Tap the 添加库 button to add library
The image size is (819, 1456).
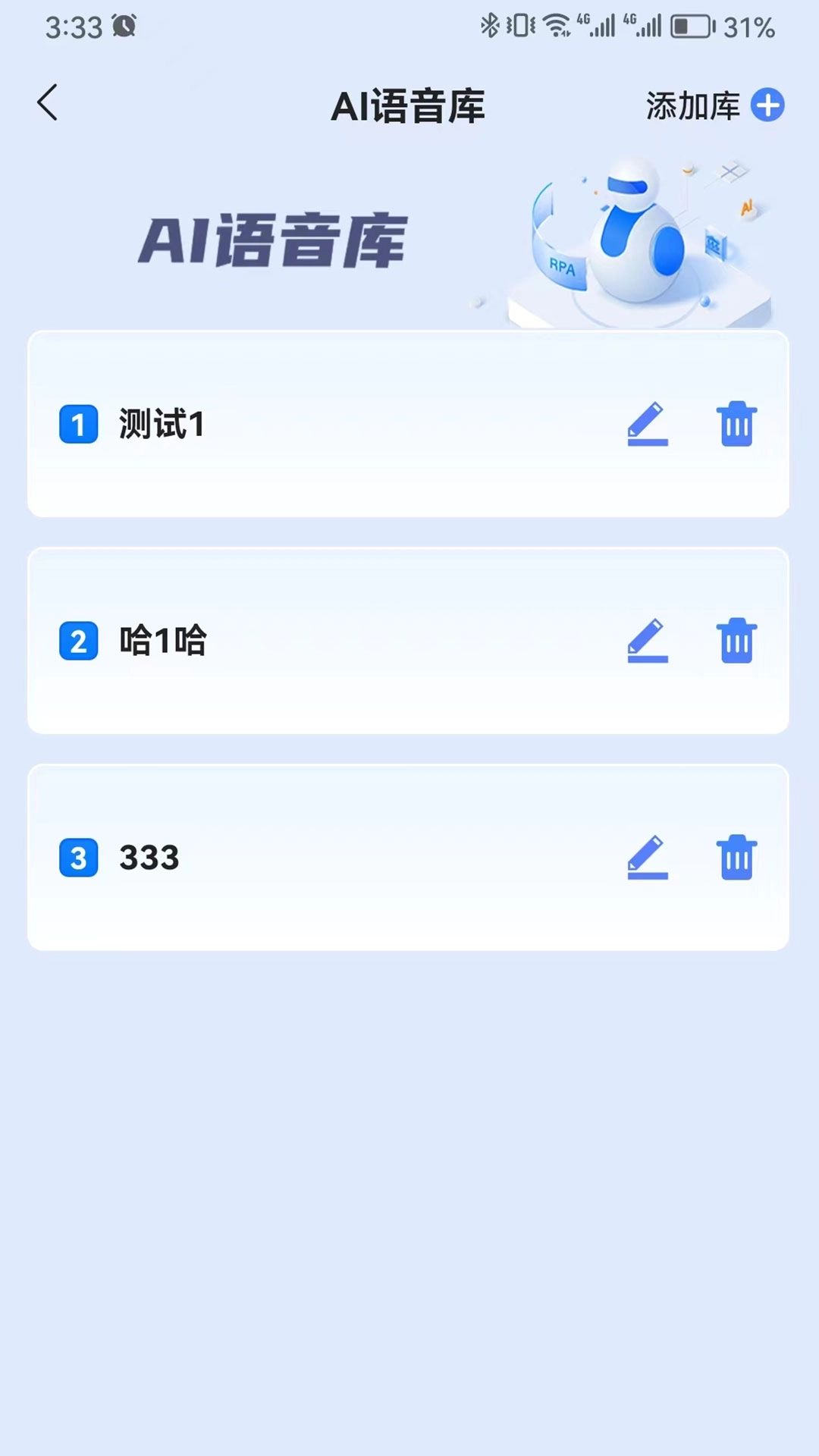click(694, 106)
